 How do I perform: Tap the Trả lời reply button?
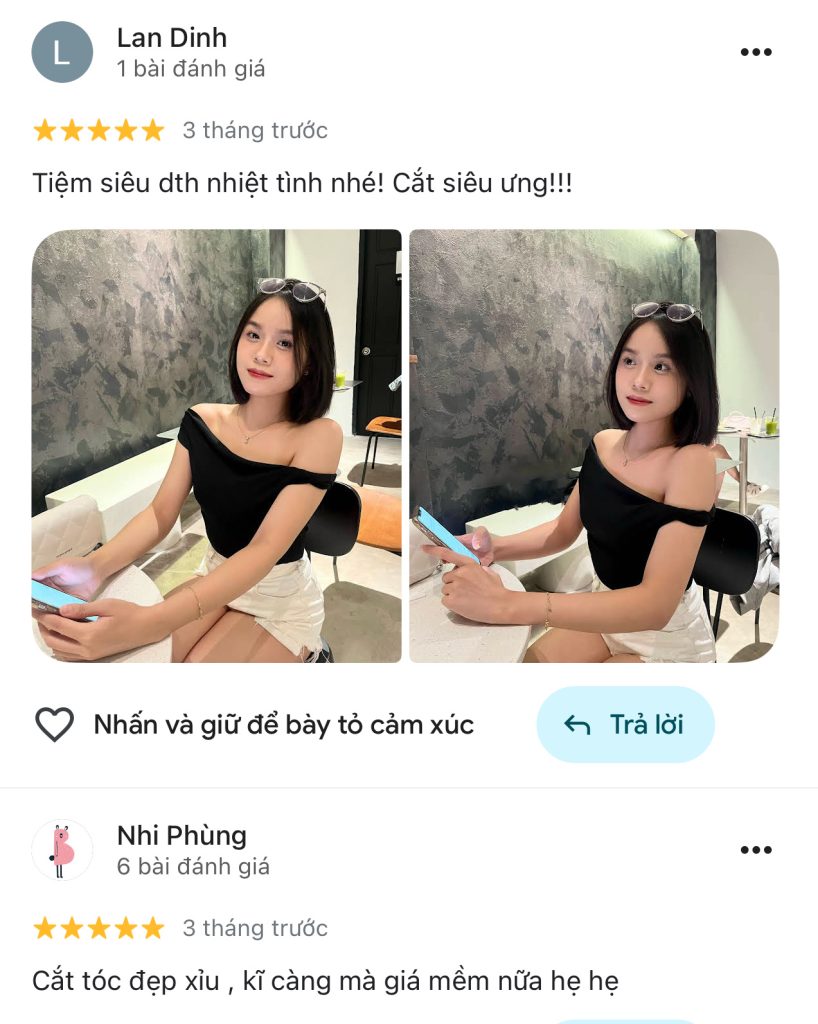pyautogui.click(x=626, y=725)
